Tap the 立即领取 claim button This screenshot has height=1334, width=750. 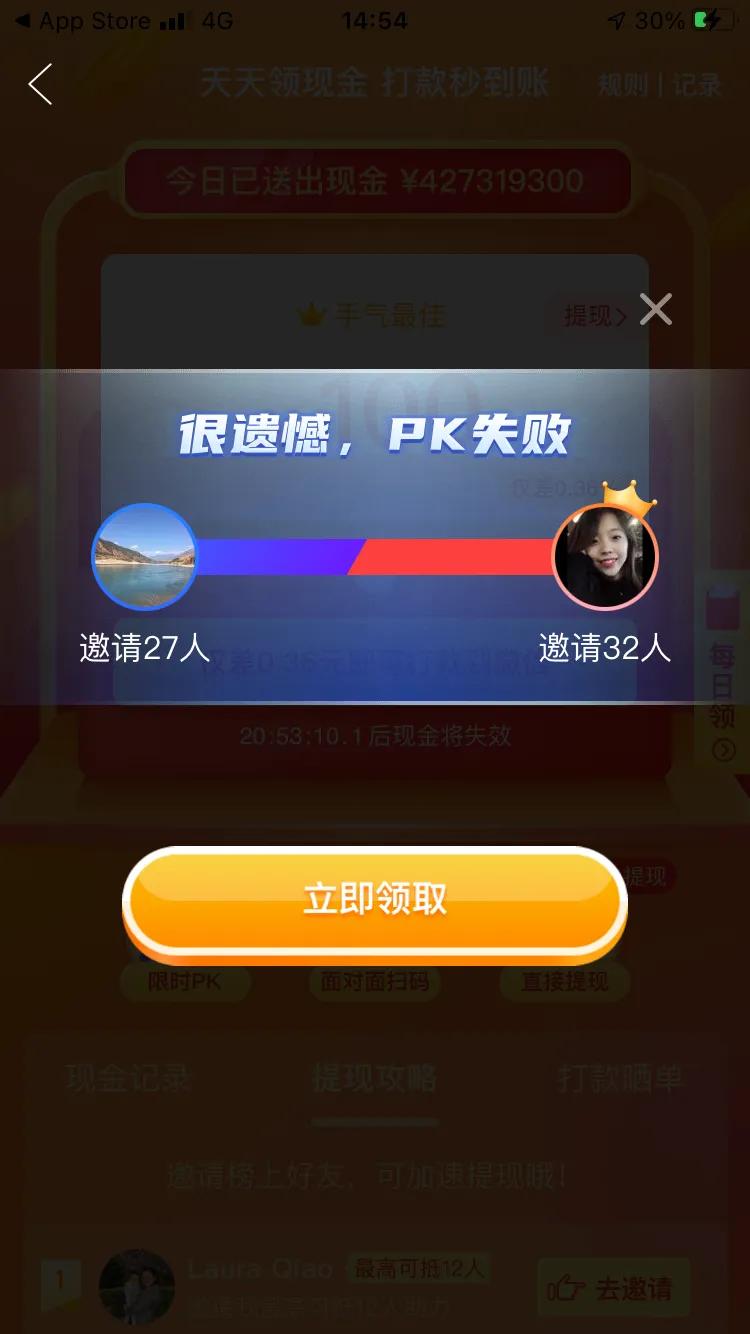[x=375, y=900]
